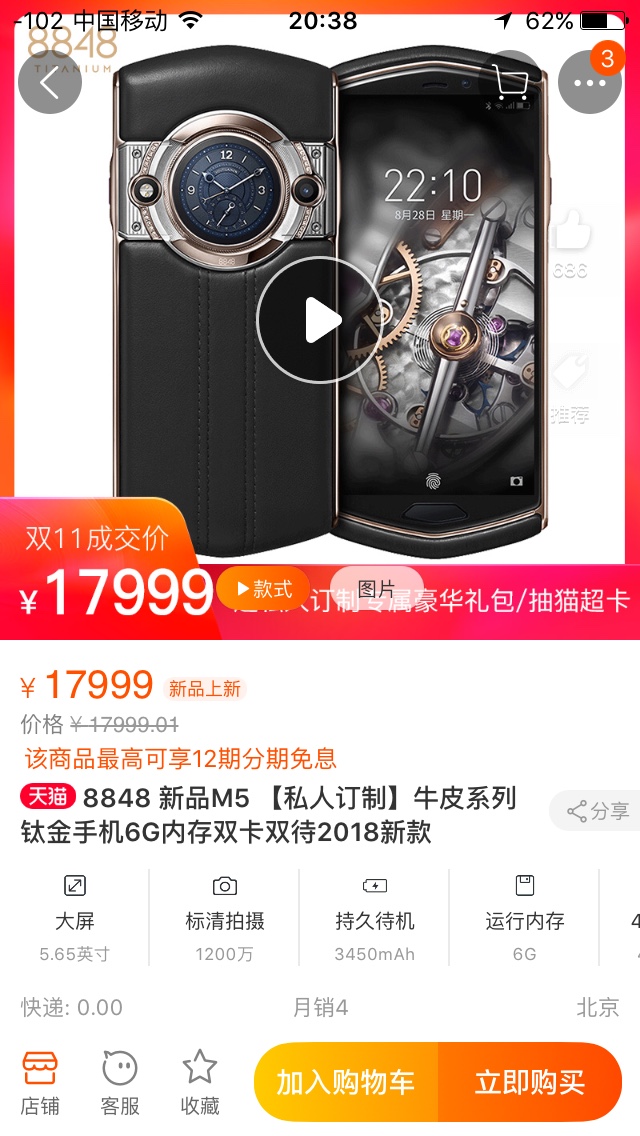The height and width of the screenshot is (1136, 640).
Task: Add product to 收藏 favorites
Action: click(199, 1083)
